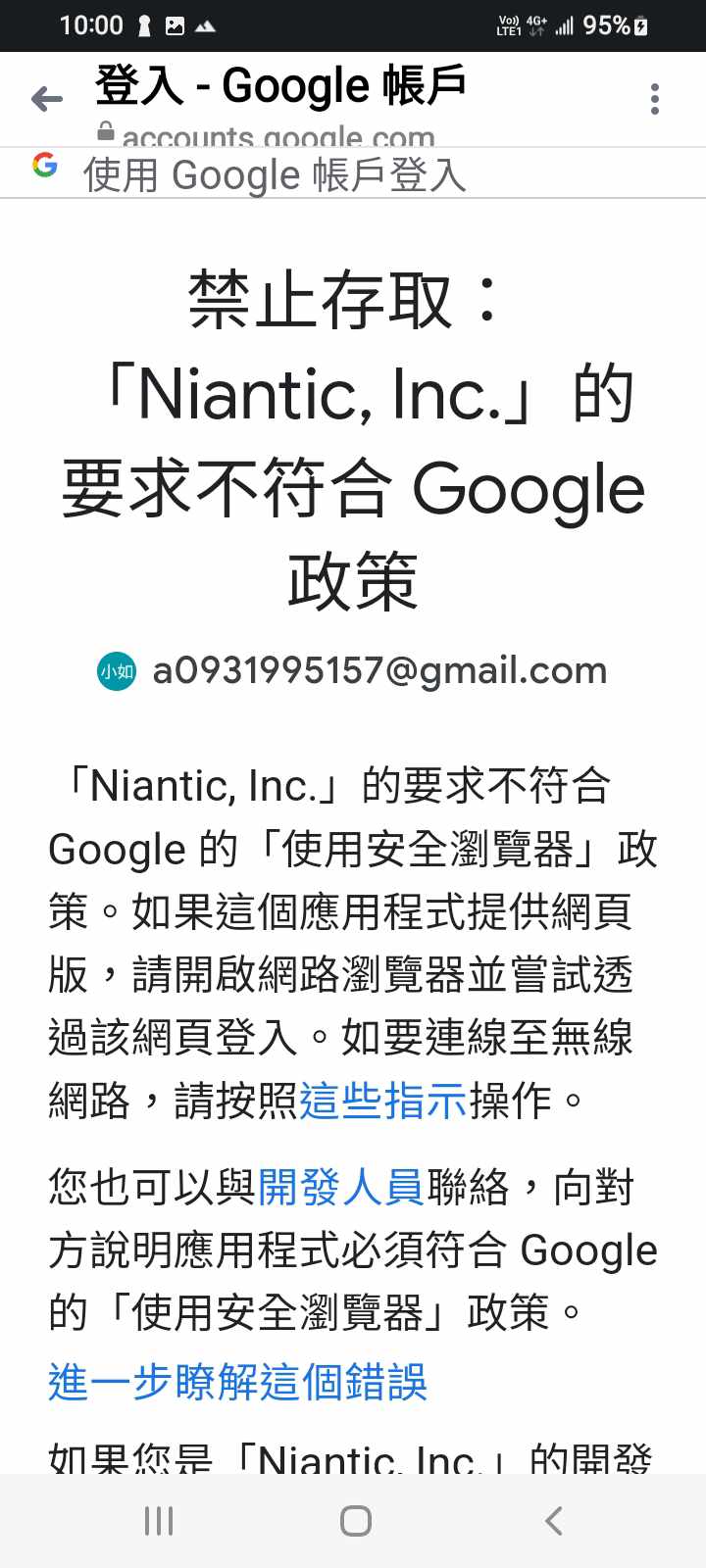The height and width of the screenshot is (1568, 706).
Task: Open 進一步瞭解這個錯誤 link
Action: point(237,1383)
